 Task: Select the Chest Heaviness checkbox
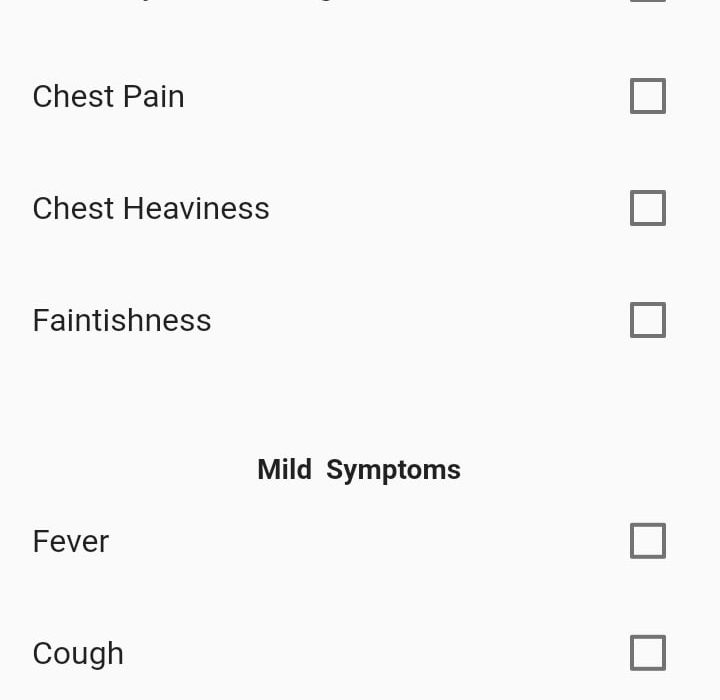(647, 208)
